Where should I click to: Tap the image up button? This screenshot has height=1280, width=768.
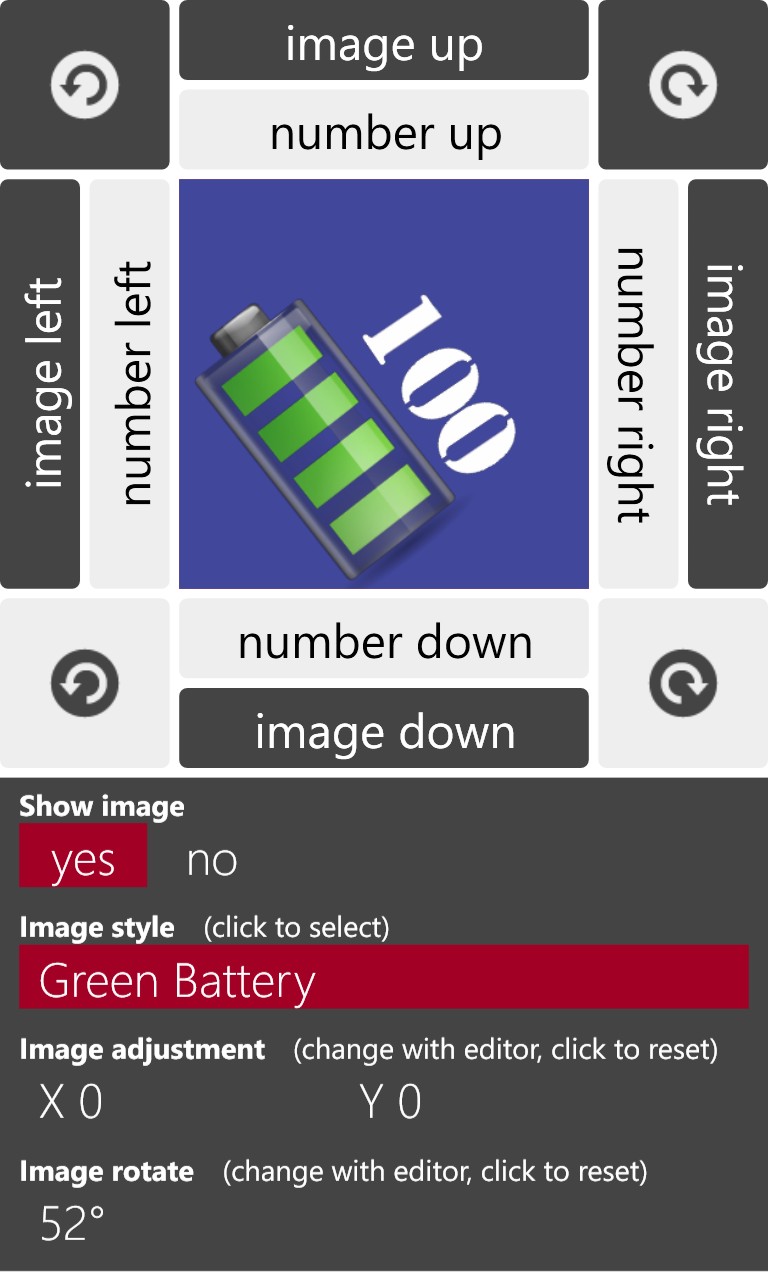click(x=384, y=40)
